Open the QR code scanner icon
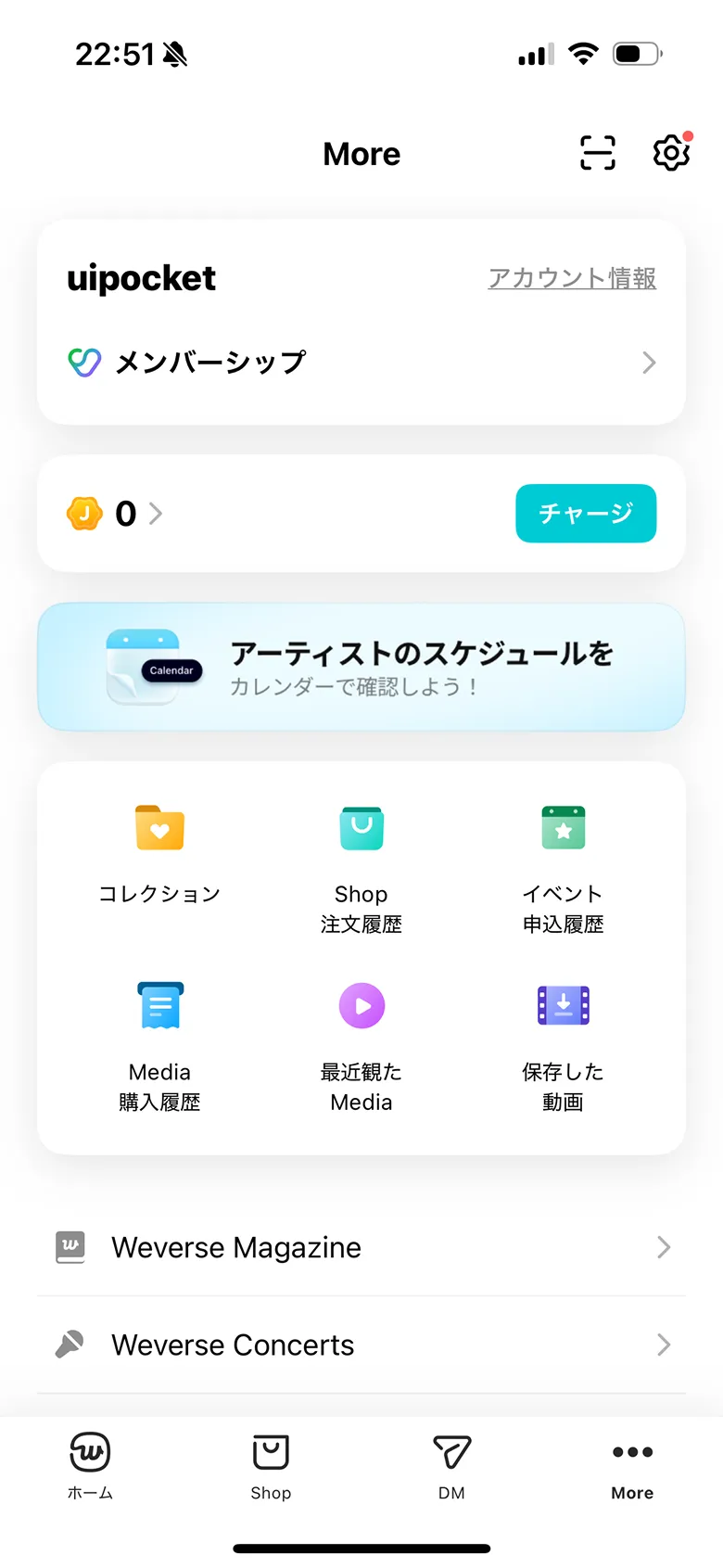 (597, 153)
